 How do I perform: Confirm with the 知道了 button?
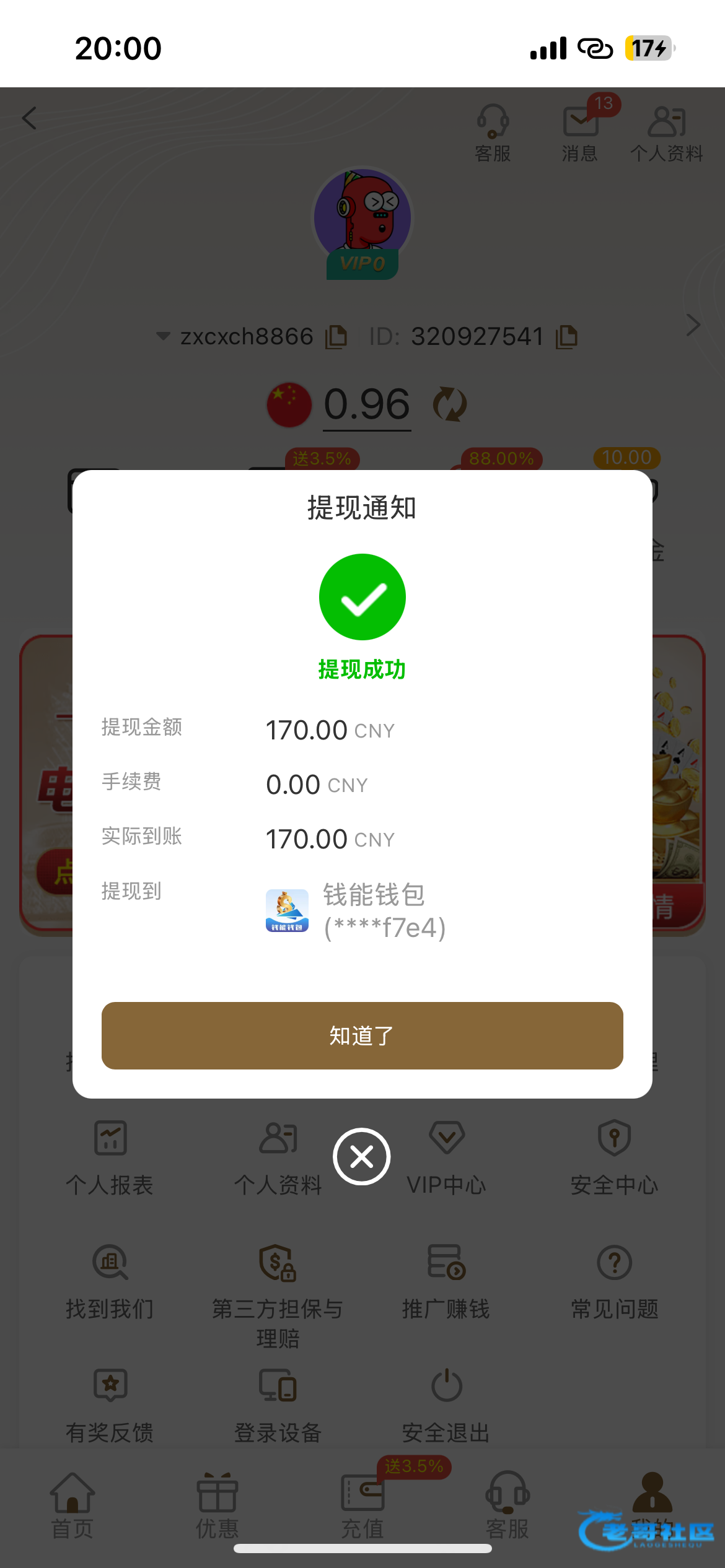tap(362, 1035)
